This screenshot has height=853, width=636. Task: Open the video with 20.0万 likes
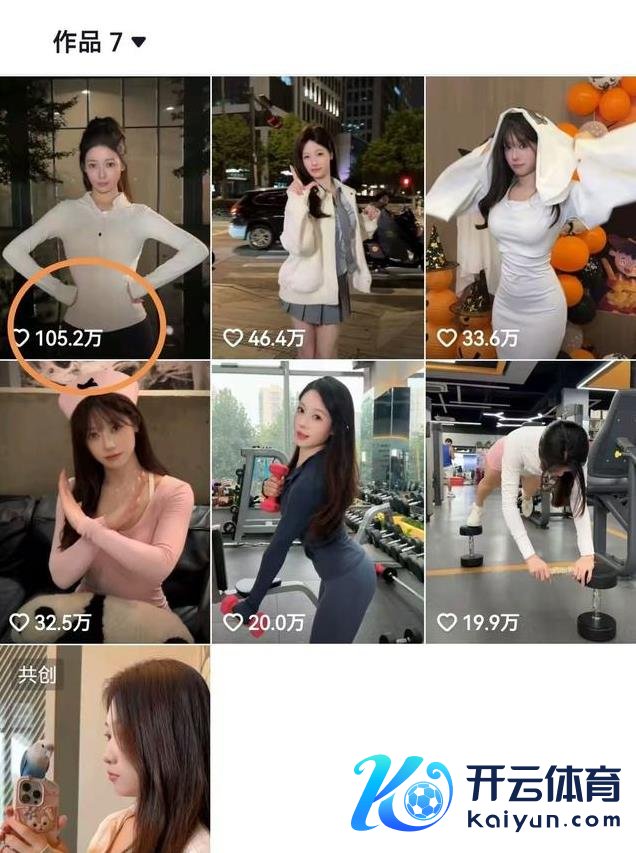click(x=317, y=500)
